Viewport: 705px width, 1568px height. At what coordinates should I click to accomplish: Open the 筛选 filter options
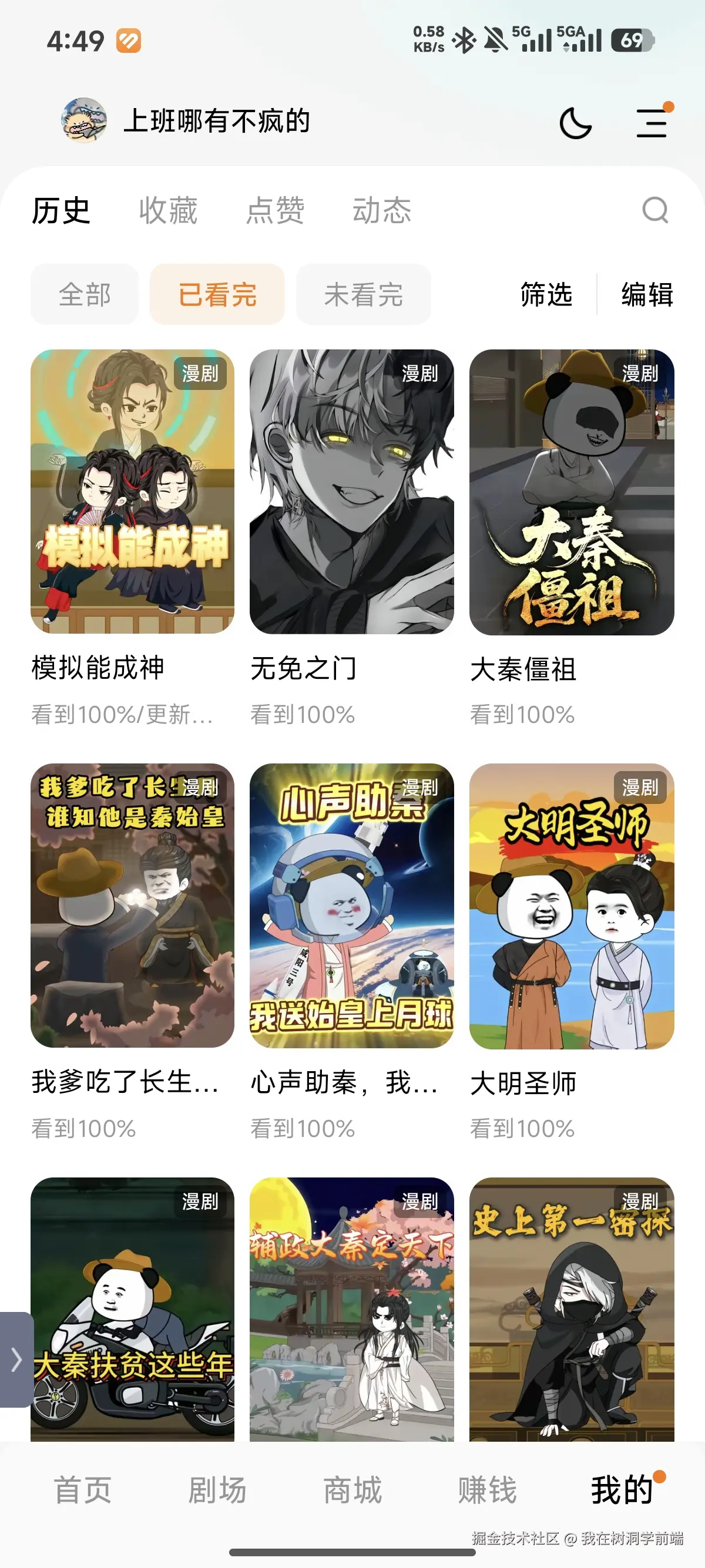point(543,295)
